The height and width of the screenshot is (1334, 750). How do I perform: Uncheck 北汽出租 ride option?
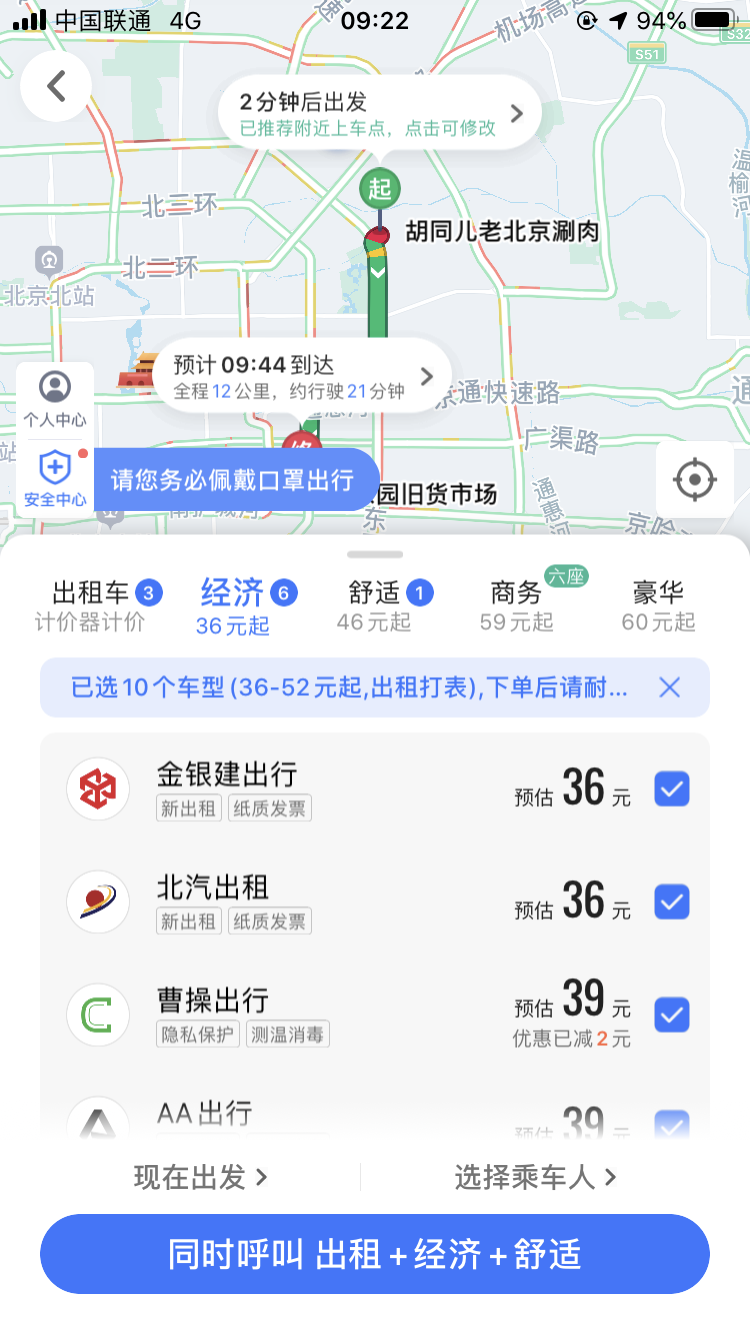[671, 902]
